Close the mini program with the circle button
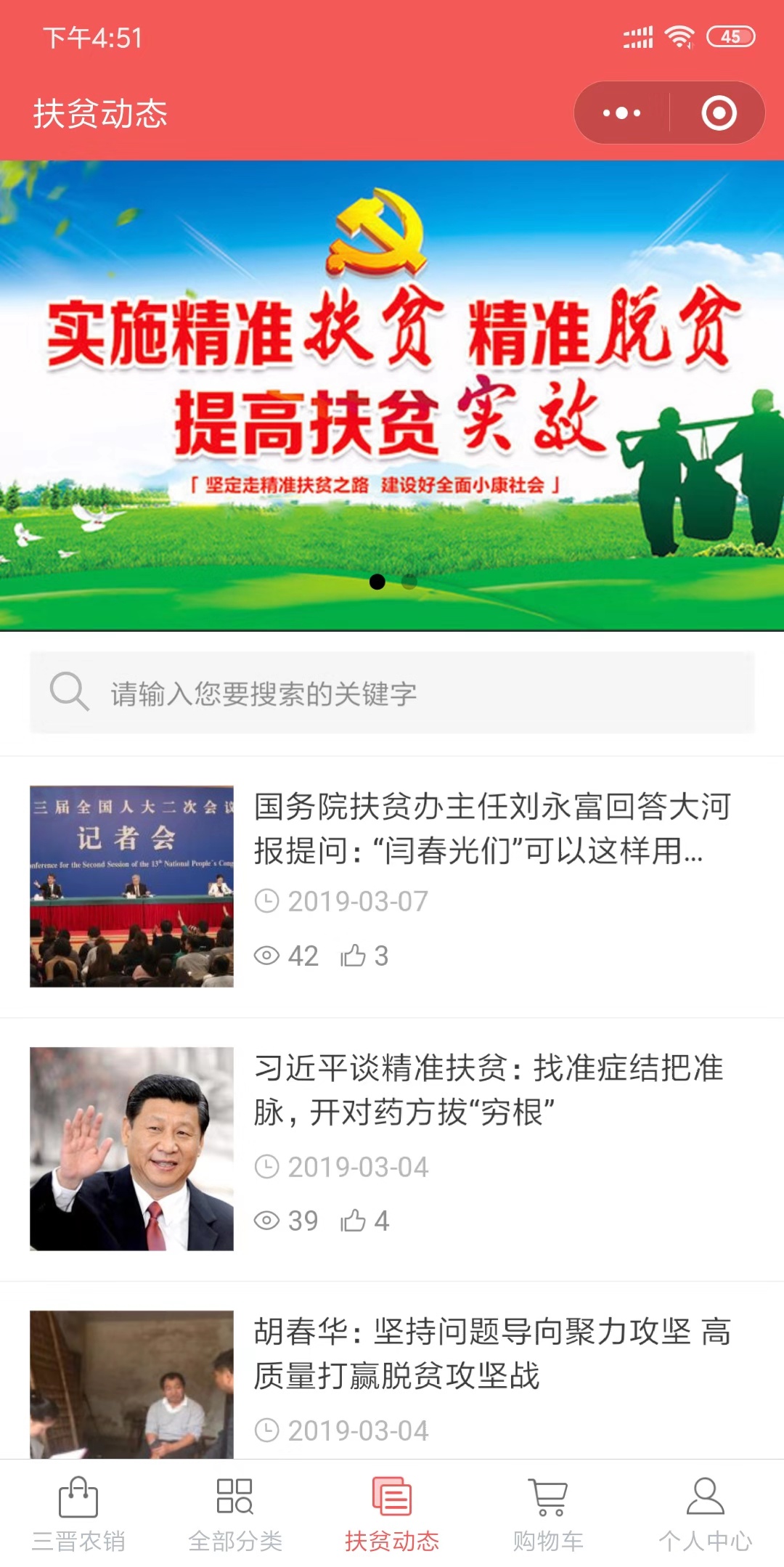Viewport: 784px width, 1567px height. pyautogui.click(x=719, y=113)
